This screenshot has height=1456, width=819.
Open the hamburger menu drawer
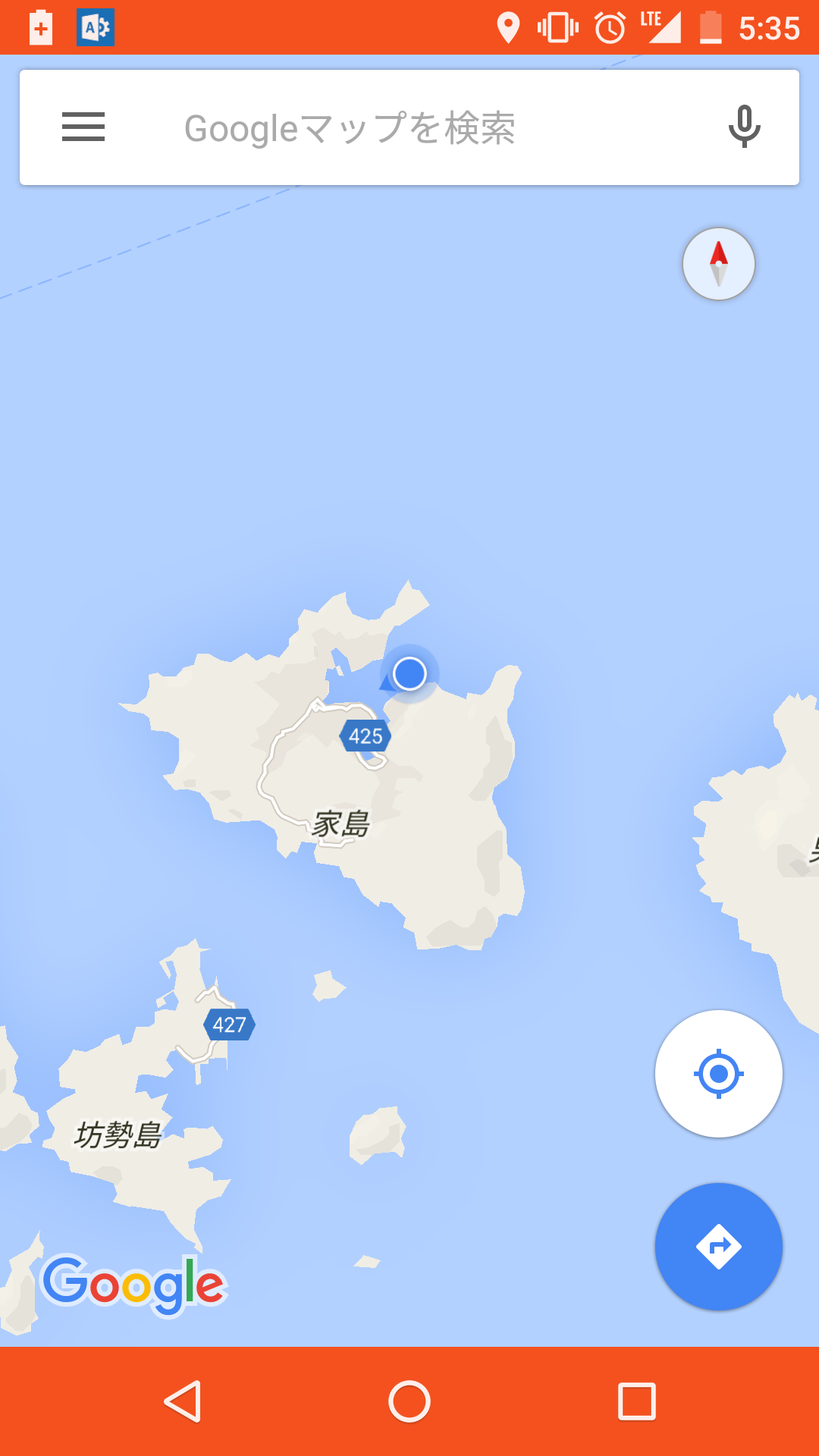83,127
